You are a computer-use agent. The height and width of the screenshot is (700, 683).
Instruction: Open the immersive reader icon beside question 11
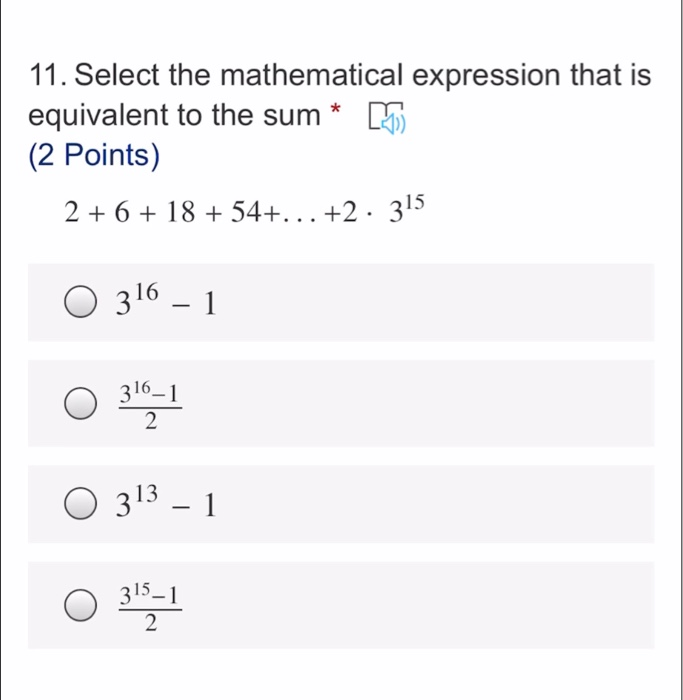pos(388,121)
